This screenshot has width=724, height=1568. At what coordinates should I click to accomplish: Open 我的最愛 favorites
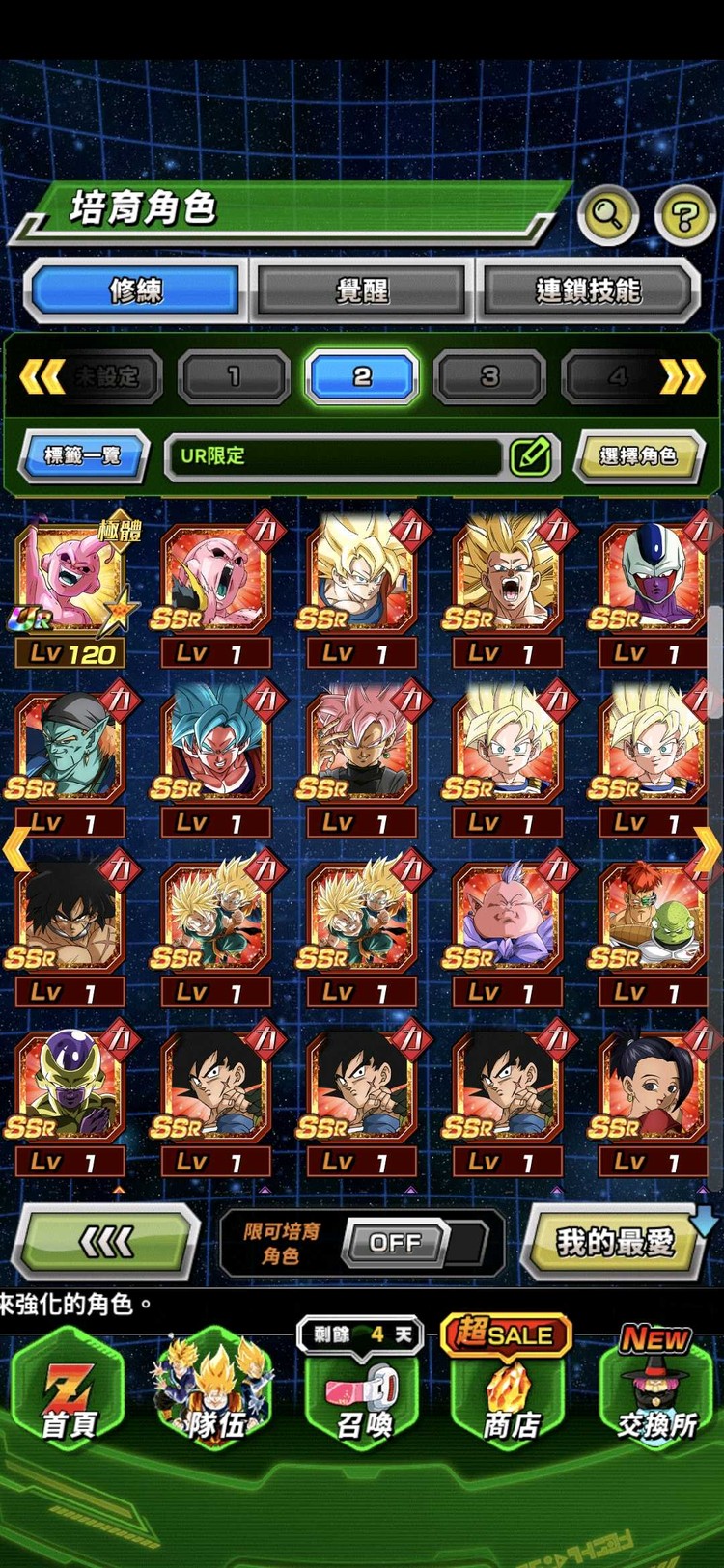coord(615,1242)
